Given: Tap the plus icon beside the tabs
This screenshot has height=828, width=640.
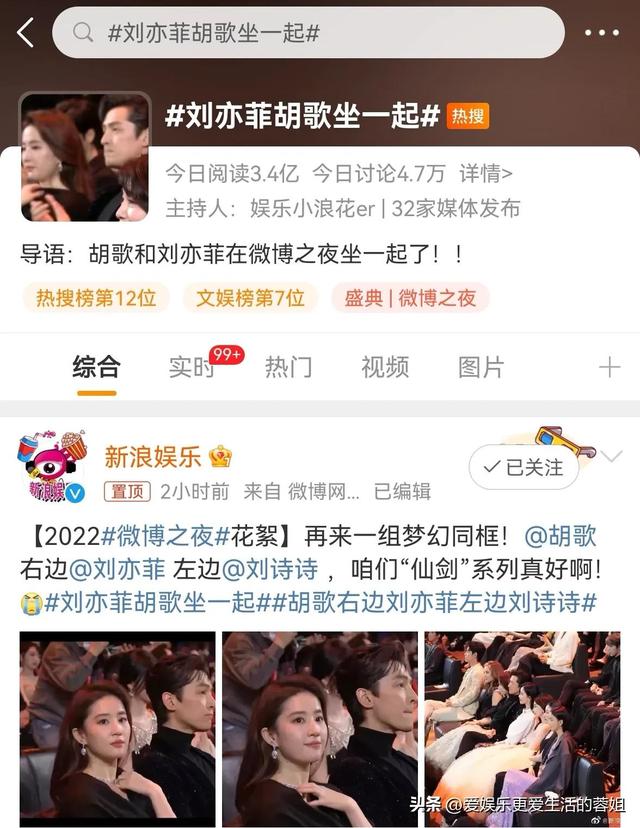Looking at the screenshot, I should pos(609,367).
